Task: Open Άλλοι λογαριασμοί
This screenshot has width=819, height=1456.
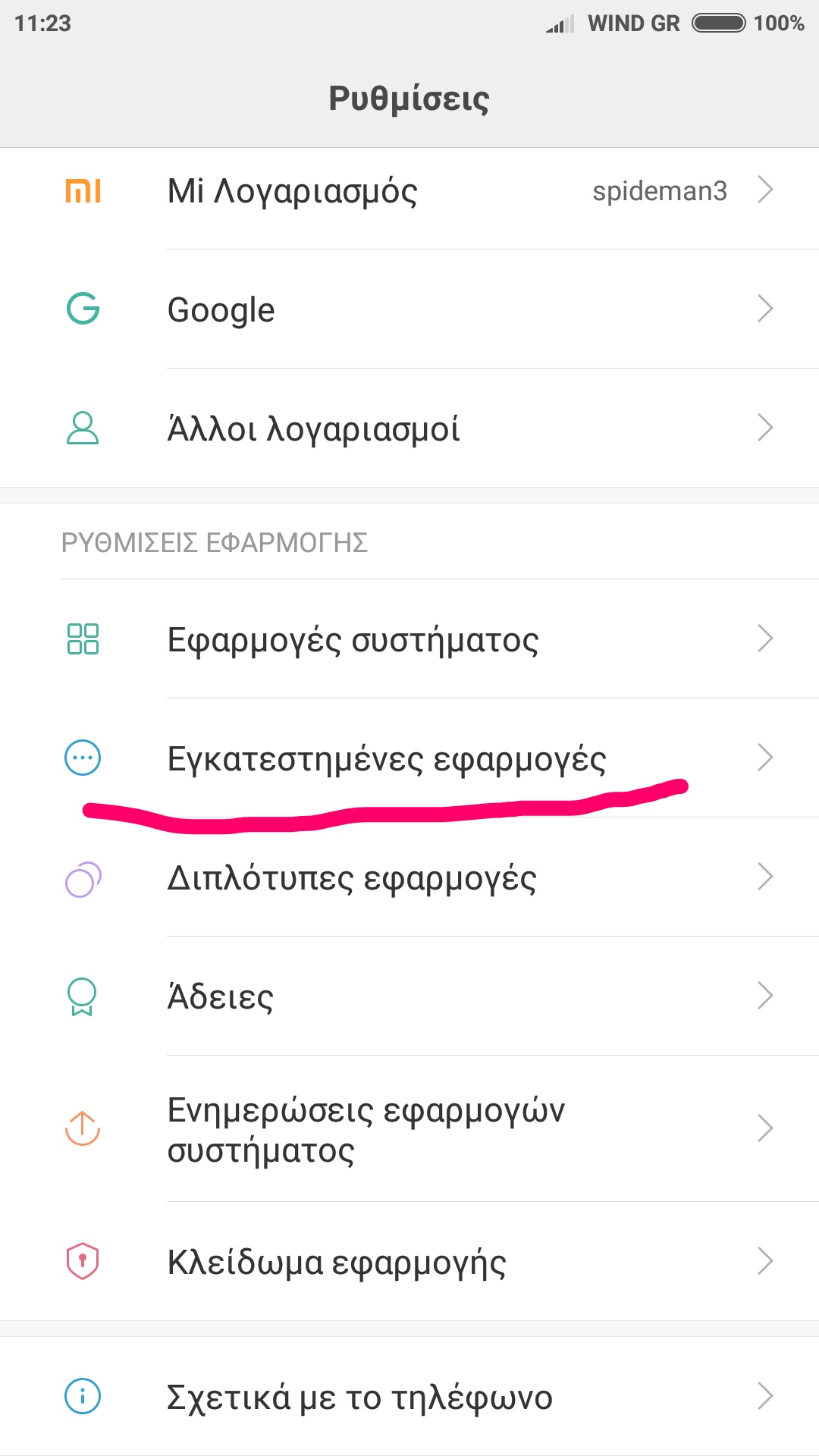Action: 409,428
